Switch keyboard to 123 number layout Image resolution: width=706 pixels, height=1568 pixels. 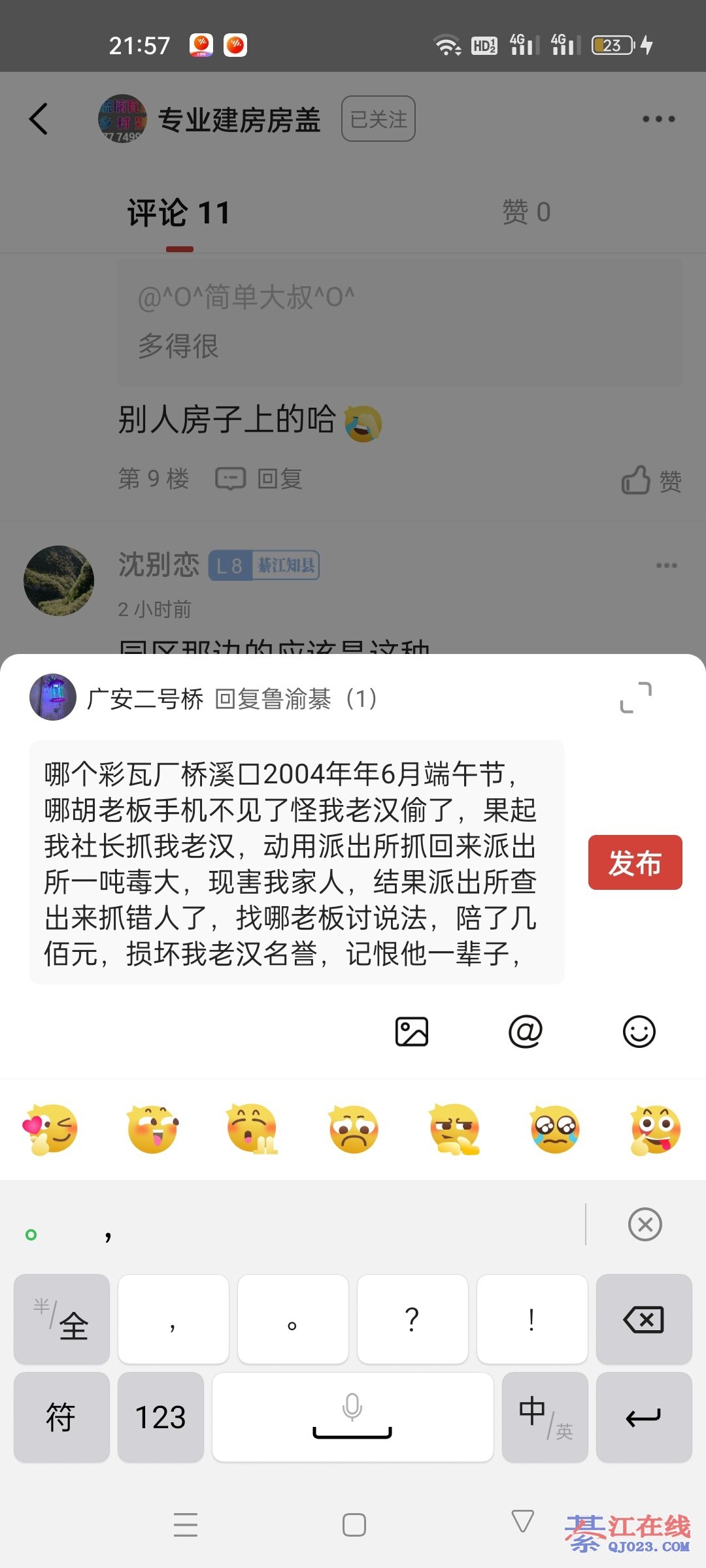161,1418
